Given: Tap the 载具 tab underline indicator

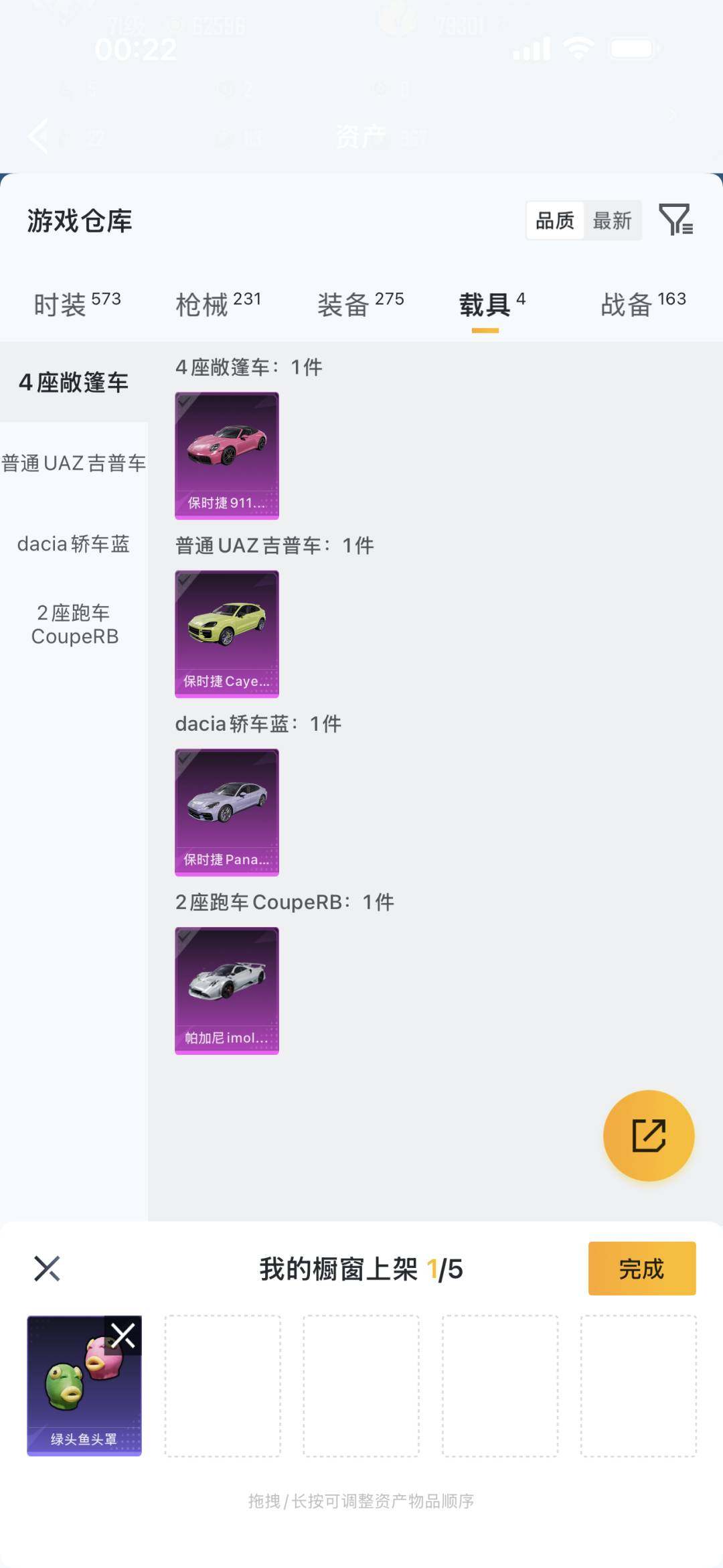Looking at the screenshot, I should pos(485,330).
